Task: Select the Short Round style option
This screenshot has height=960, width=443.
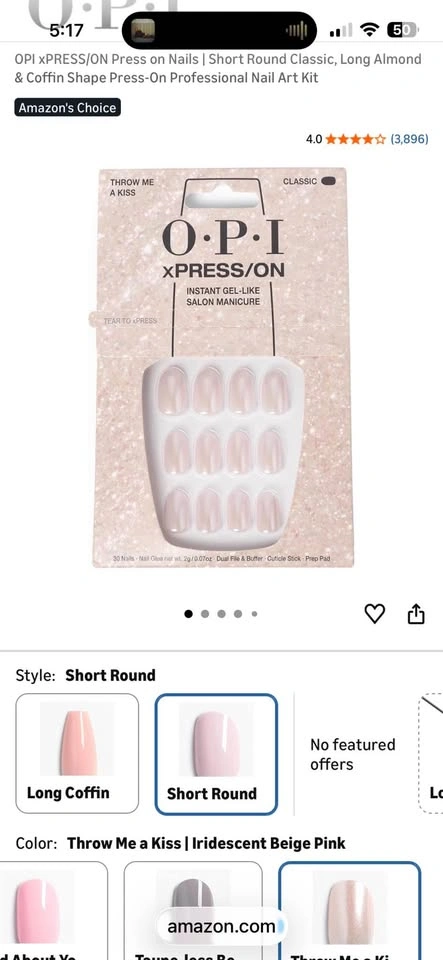Action: pos(216,754)
